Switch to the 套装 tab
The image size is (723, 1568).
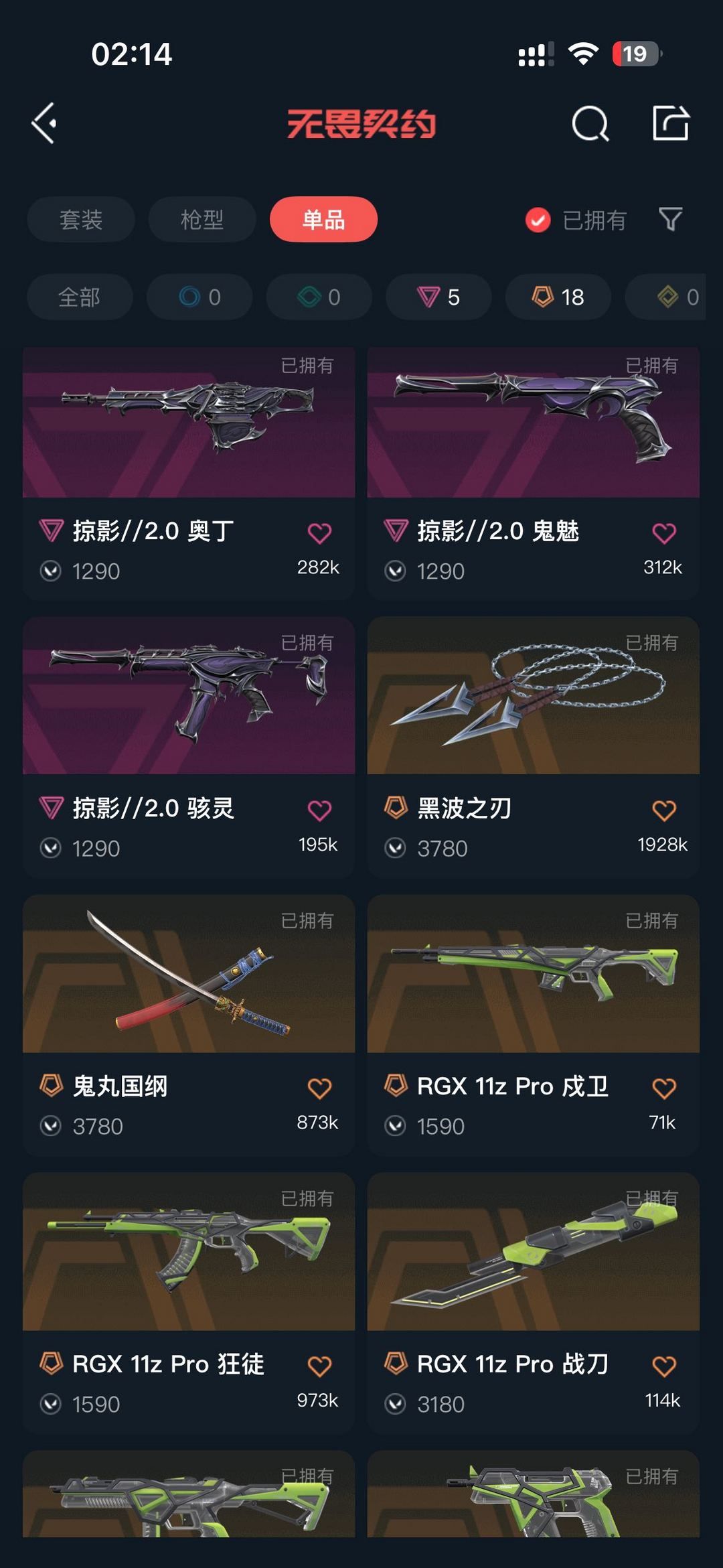tap(80, 219)
